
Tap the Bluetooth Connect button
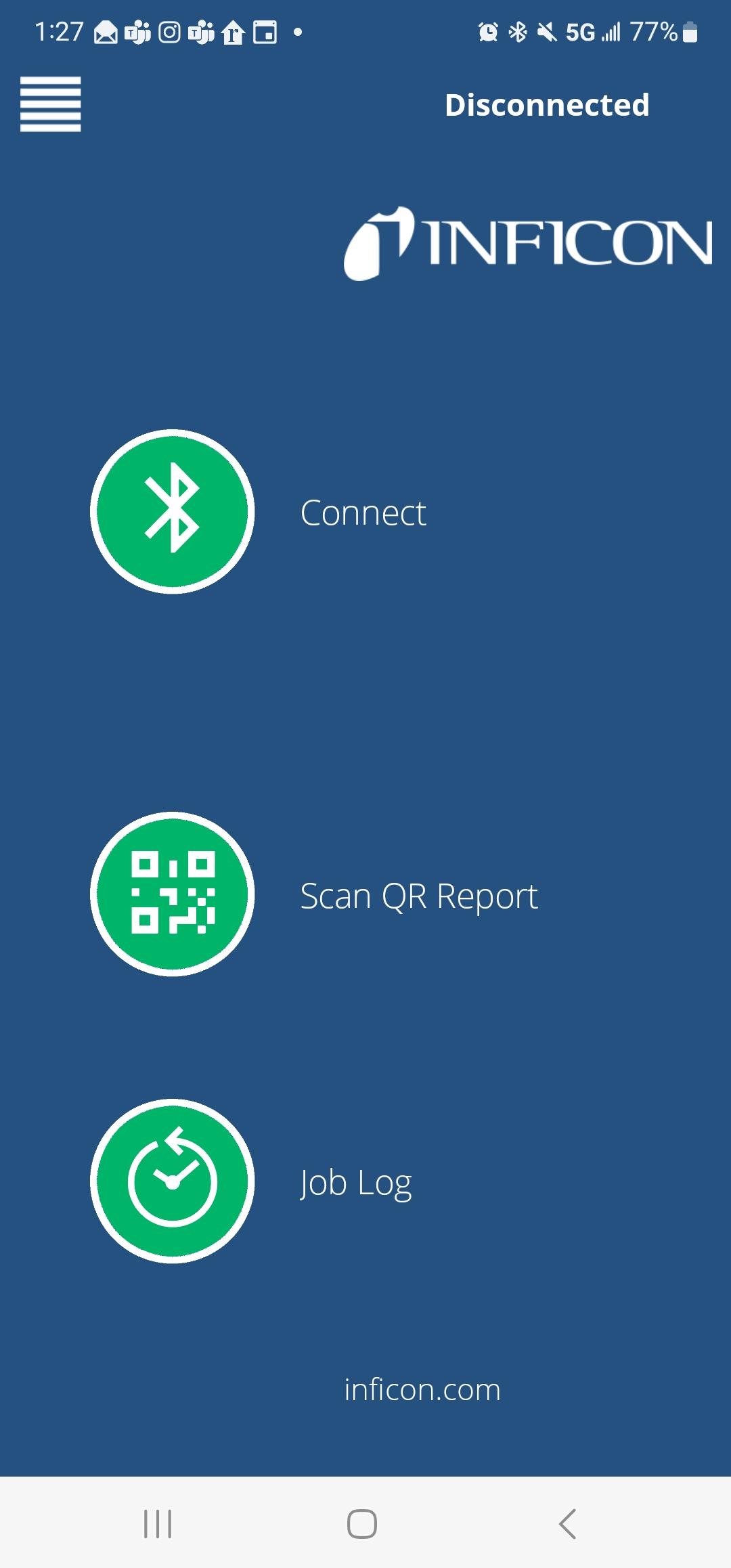point(173,512)
